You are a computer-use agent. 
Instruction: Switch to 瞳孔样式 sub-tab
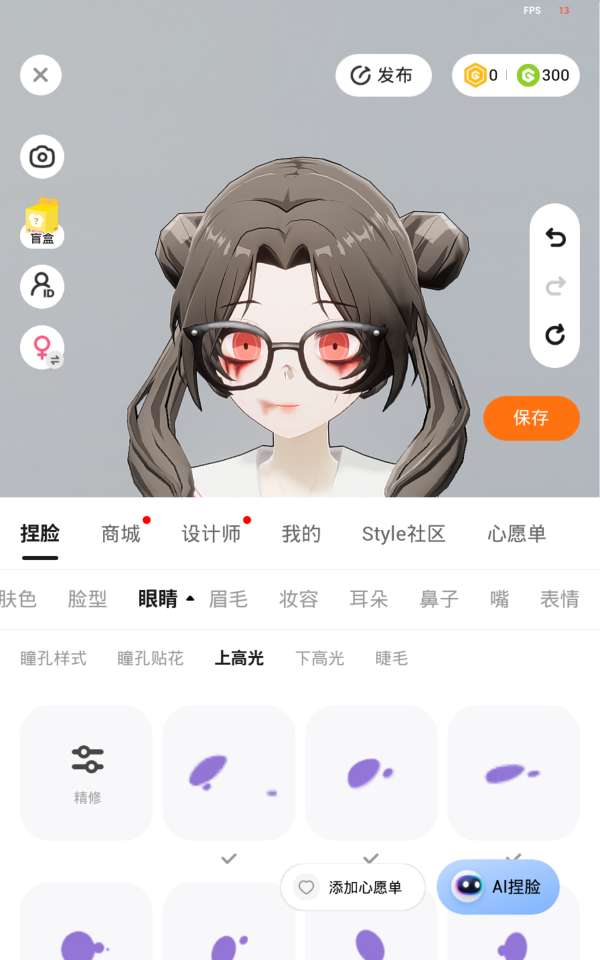[x=53, y=658]
